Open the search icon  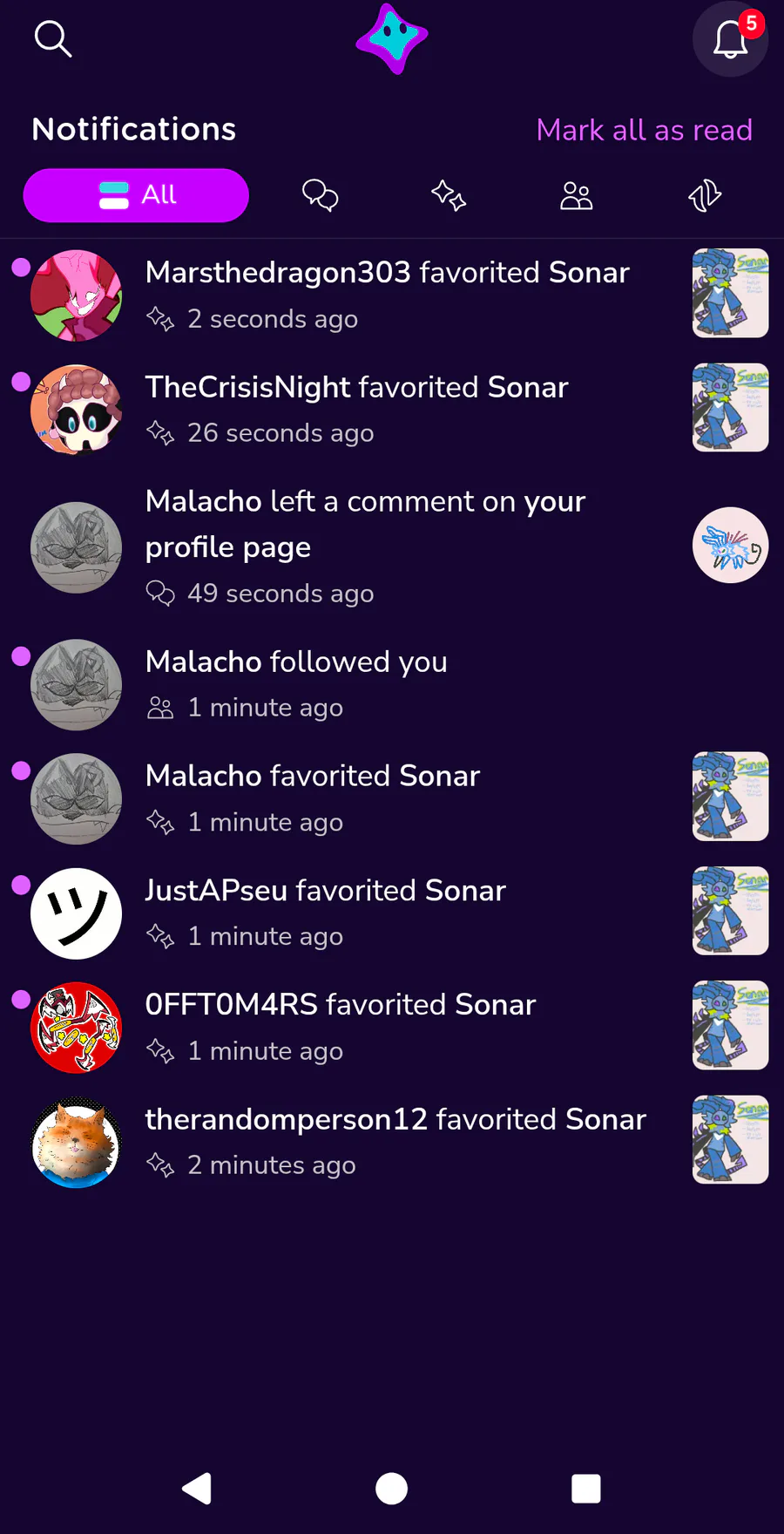[x=52, y=39]
